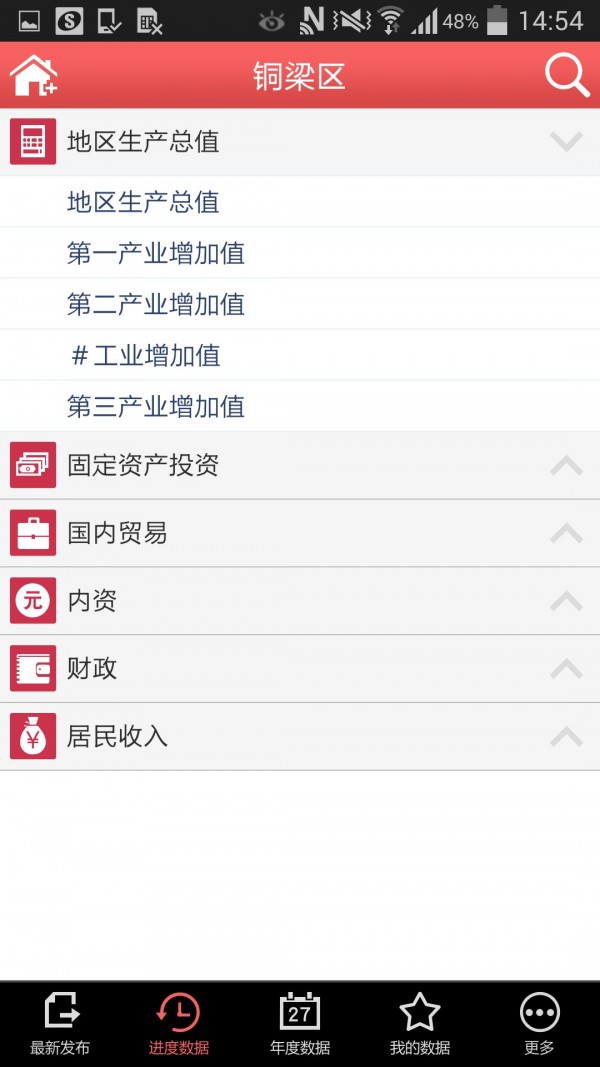Open the 我的数据 tab
Viewport: 600px width, 1067px height.
[419, 1024]
